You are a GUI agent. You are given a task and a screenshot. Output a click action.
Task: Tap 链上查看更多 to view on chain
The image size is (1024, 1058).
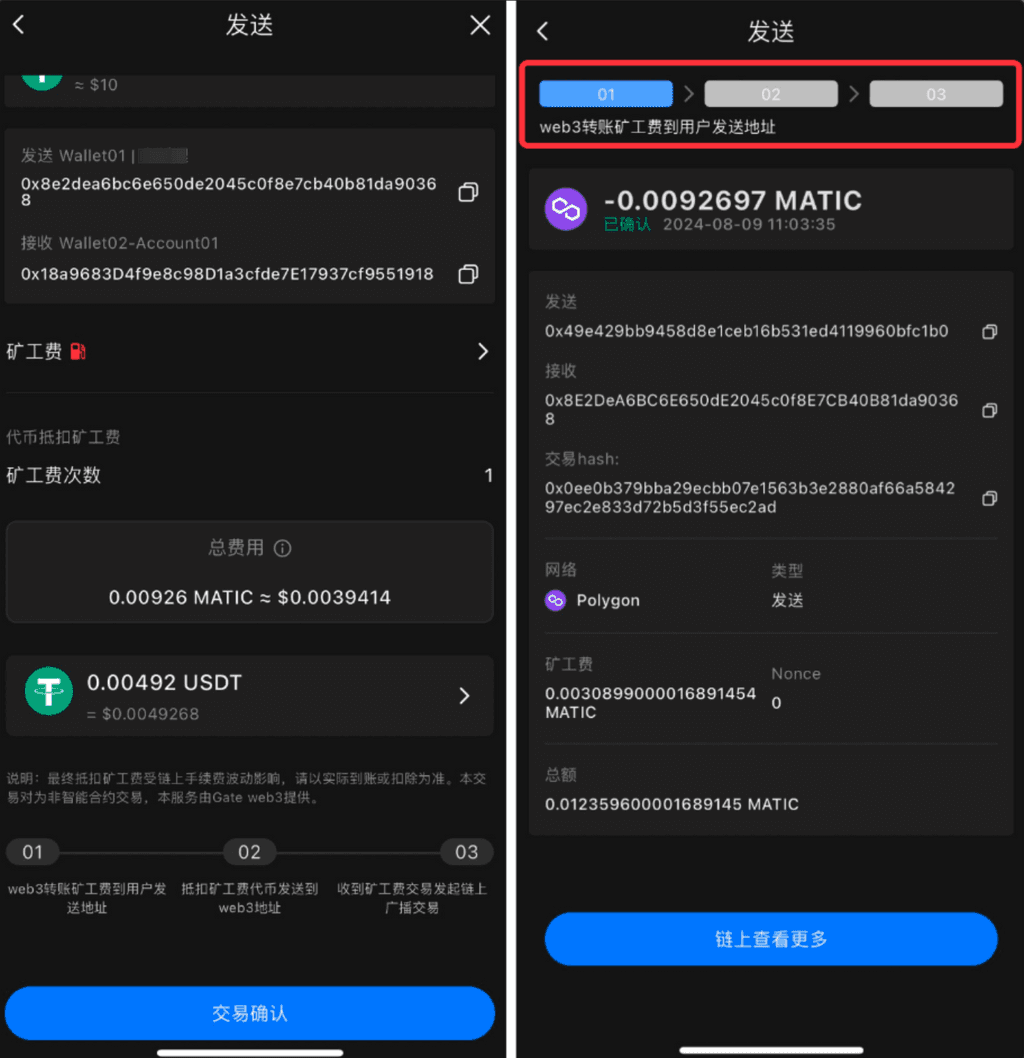tap(770, 939)
